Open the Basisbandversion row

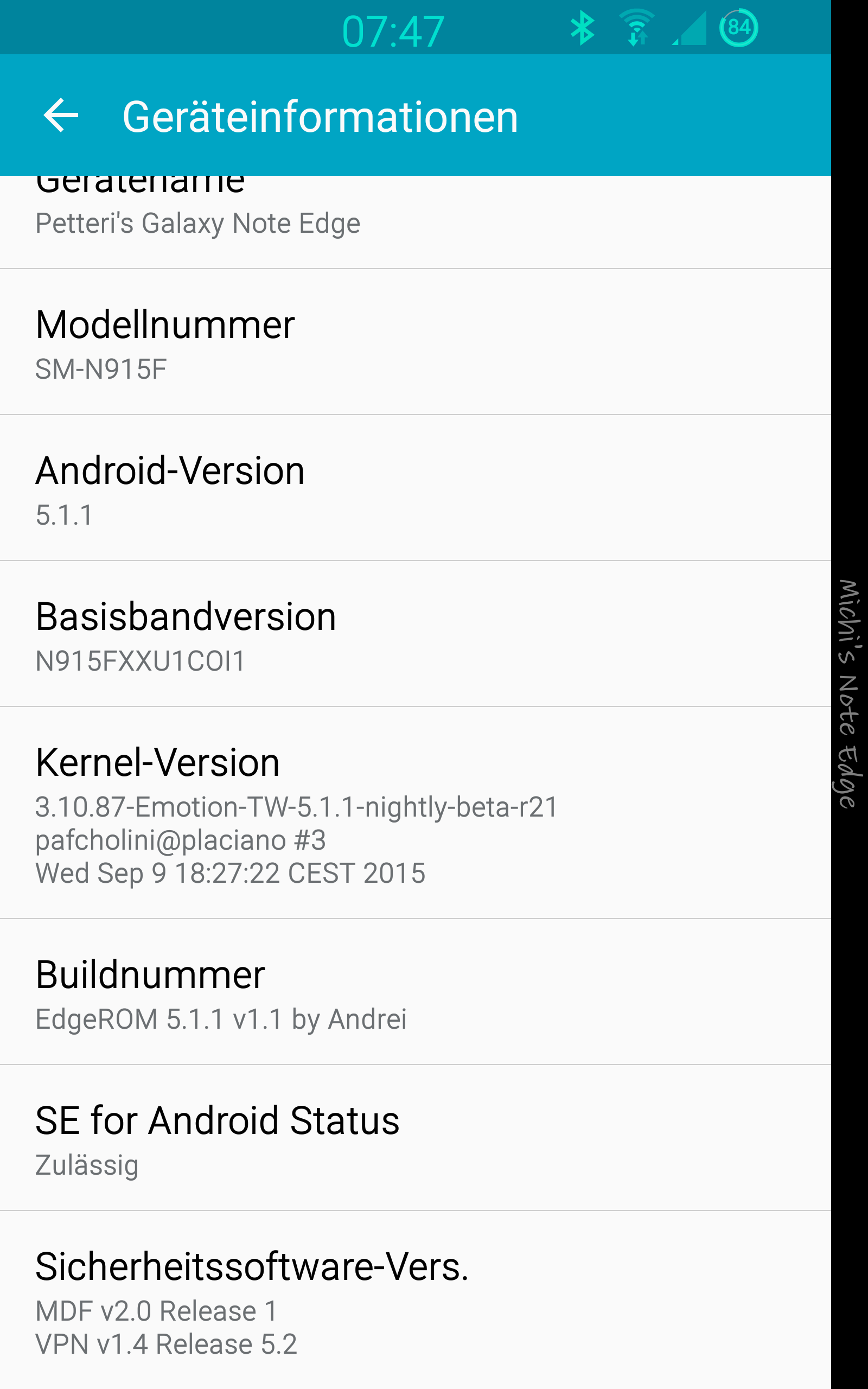coord(416,634)
